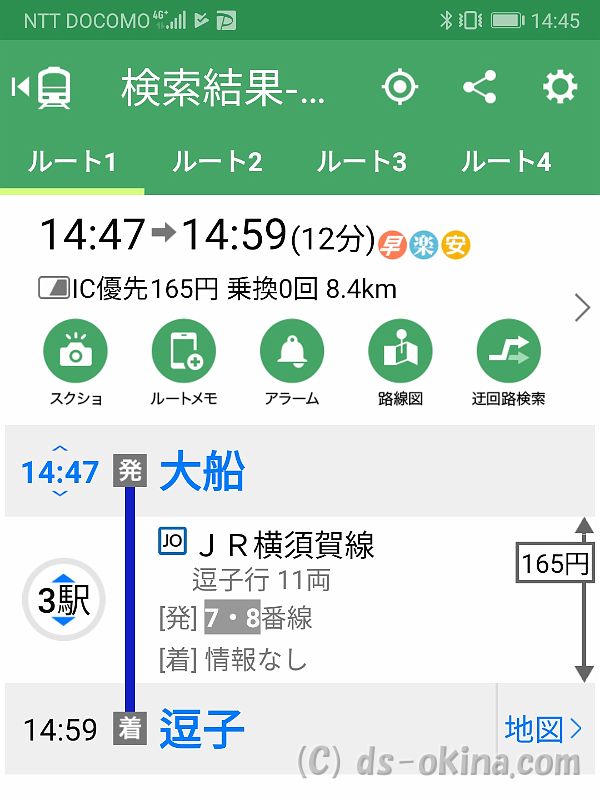Switch to the ルート4 tab
The image size is (600, 800).
(x=505, y=161)
